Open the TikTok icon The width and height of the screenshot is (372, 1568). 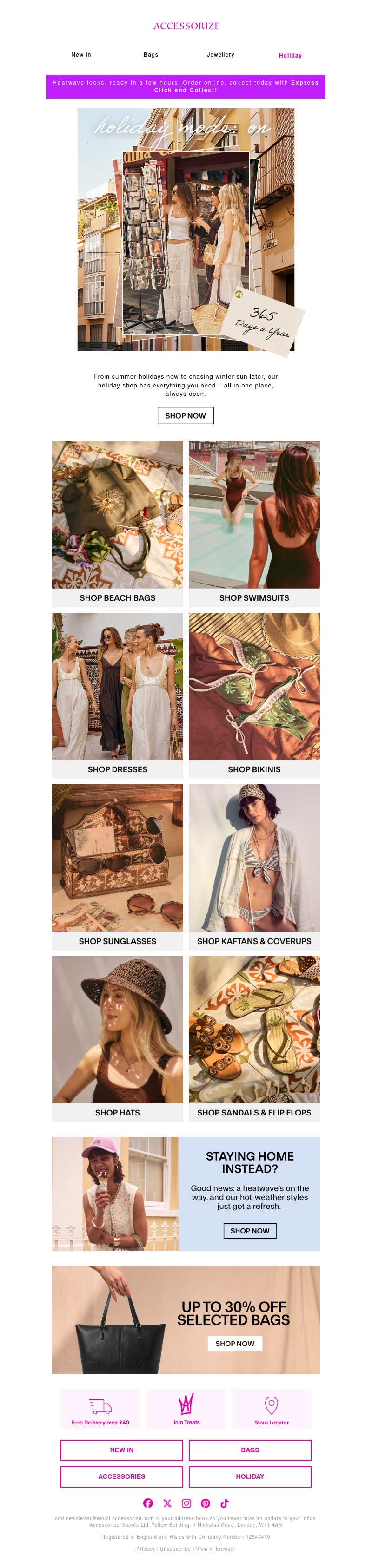[225, 1503]
